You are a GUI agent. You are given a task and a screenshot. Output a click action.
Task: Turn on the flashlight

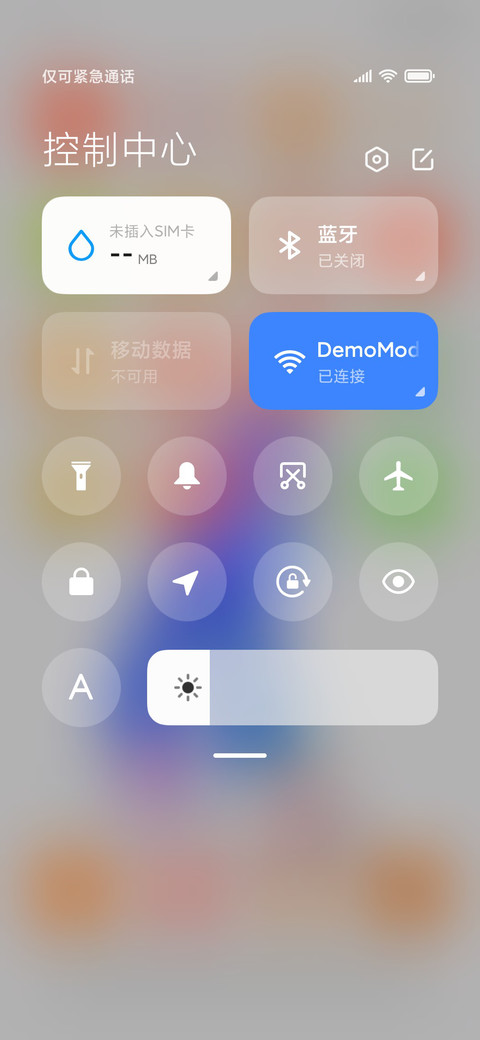pos(82,476)
